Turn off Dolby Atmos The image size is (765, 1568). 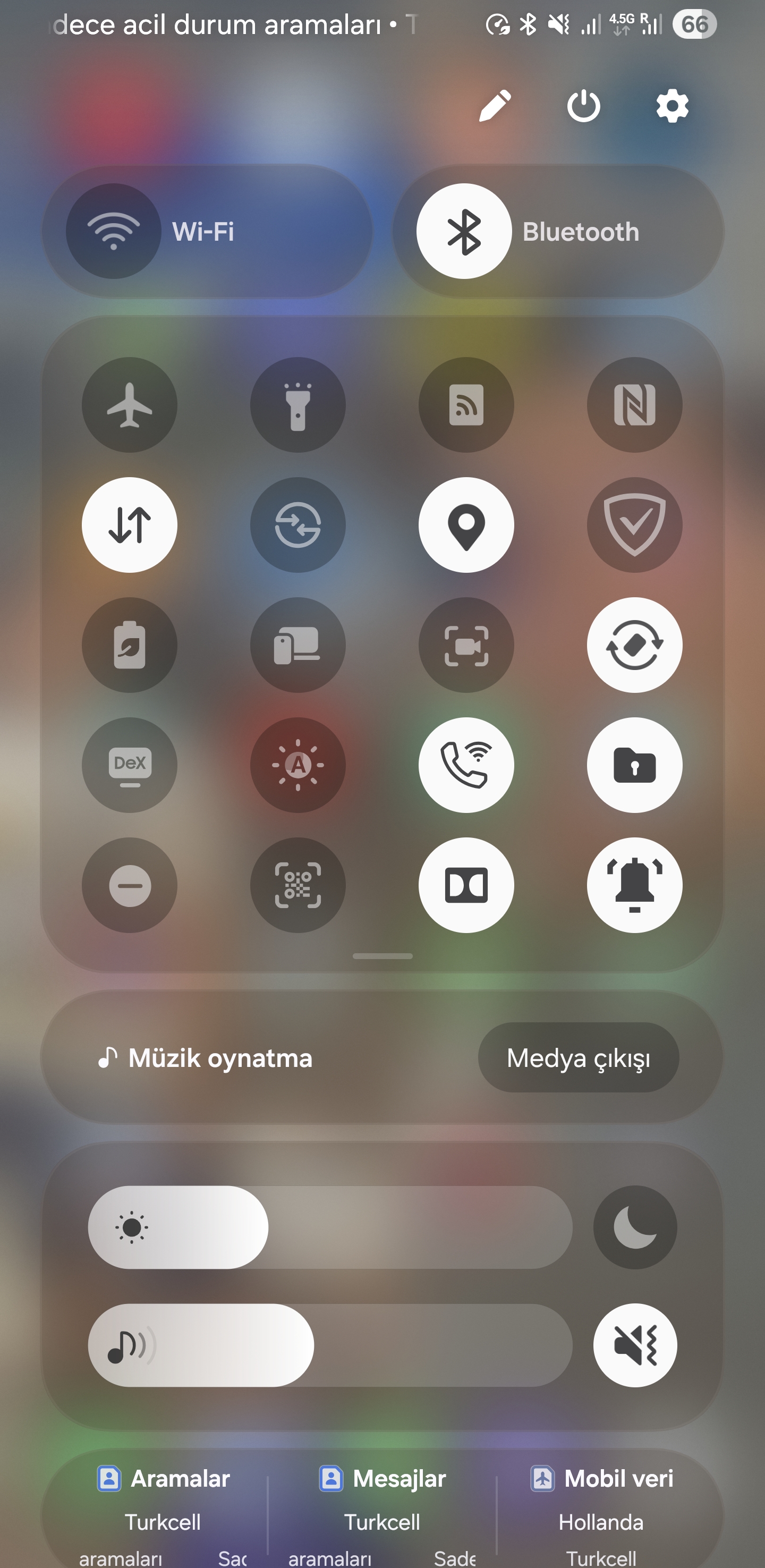pos(466,885)
